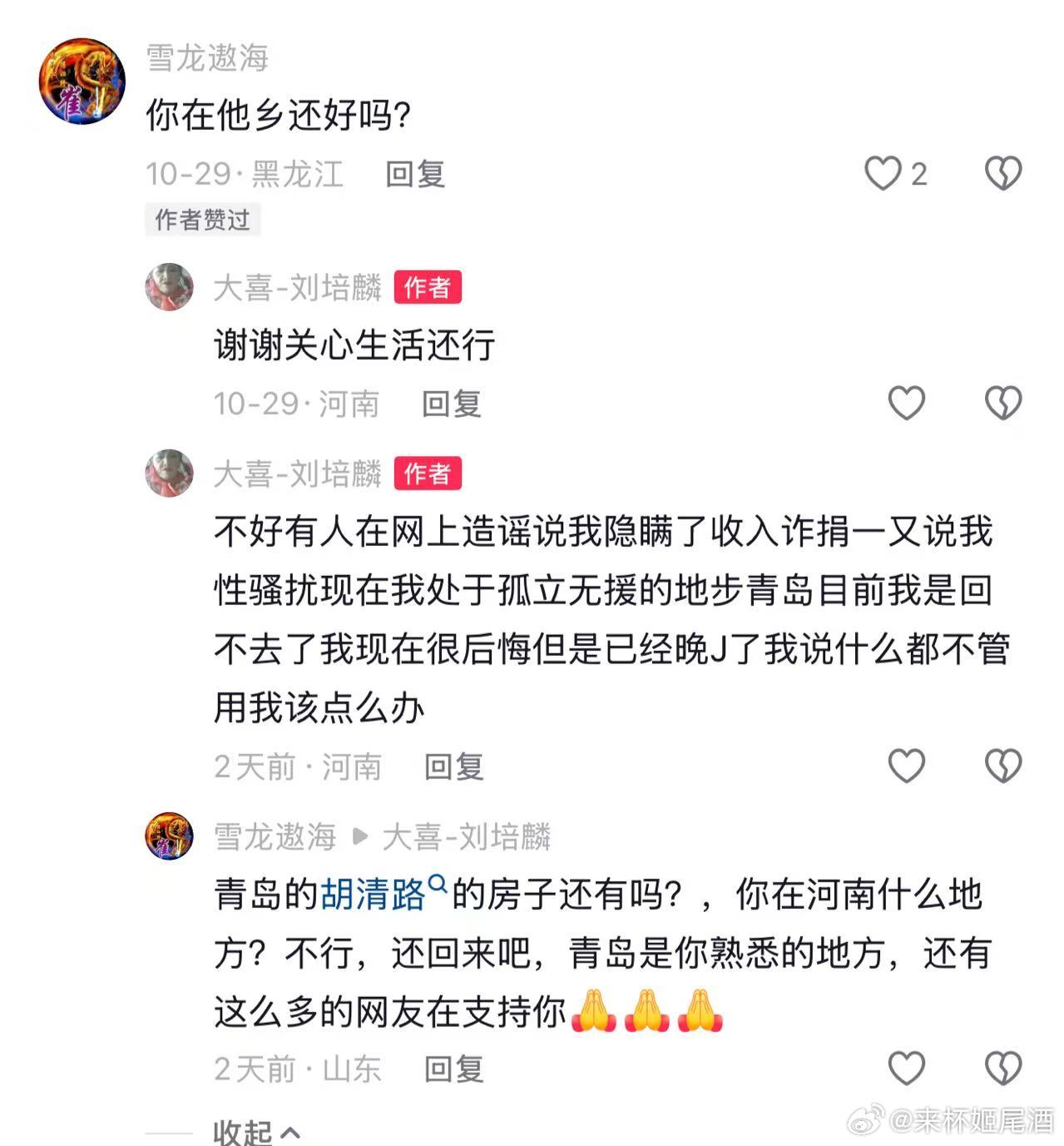Like the reply from 山东 about 青岛
Image resolution: width=1064 pixels, height=1146 pixels.
tap(906, 1069)
